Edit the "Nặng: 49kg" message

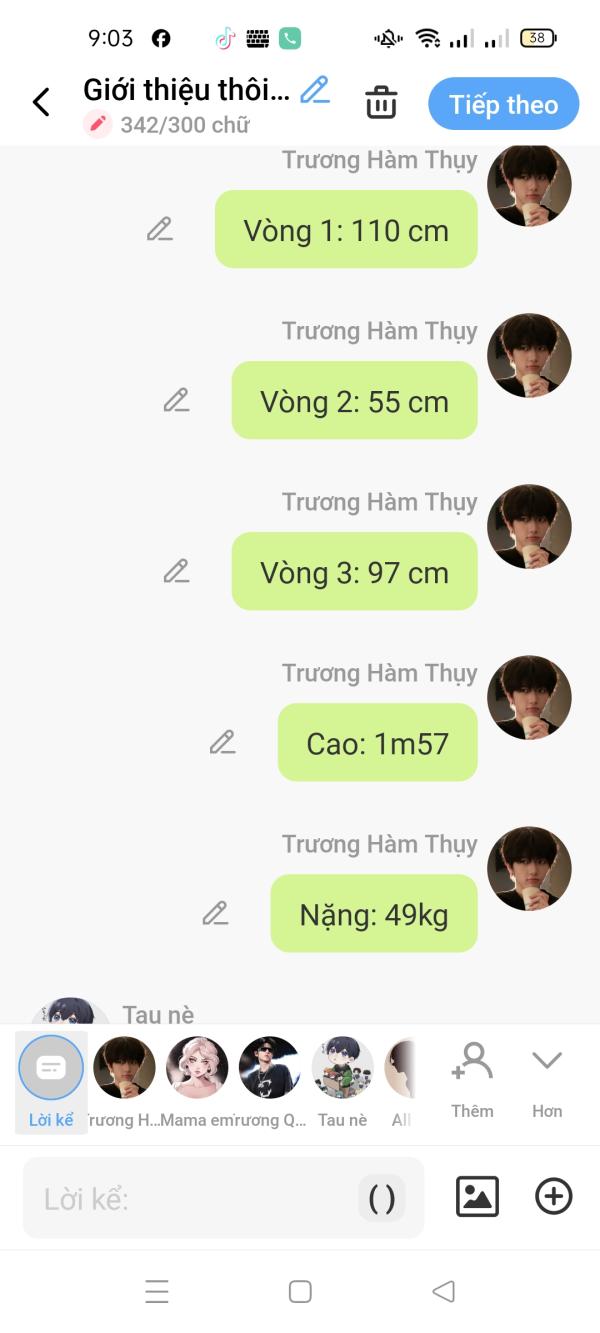[215, 913]
